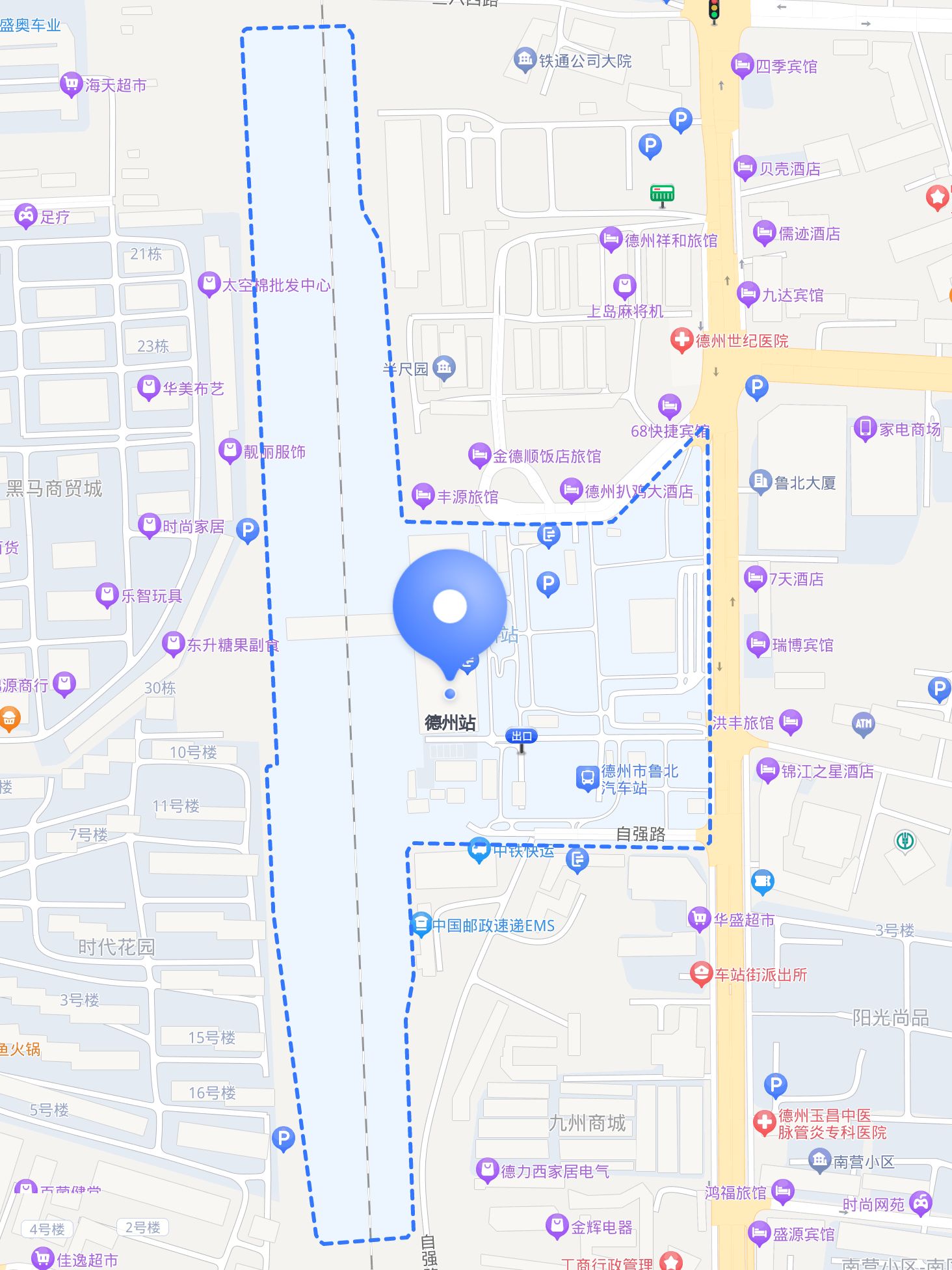The width and height of the screenshot is (952, 1270).
Task: Open the 铁通公司大院 place marker
Action: click(x=524, y=61)
